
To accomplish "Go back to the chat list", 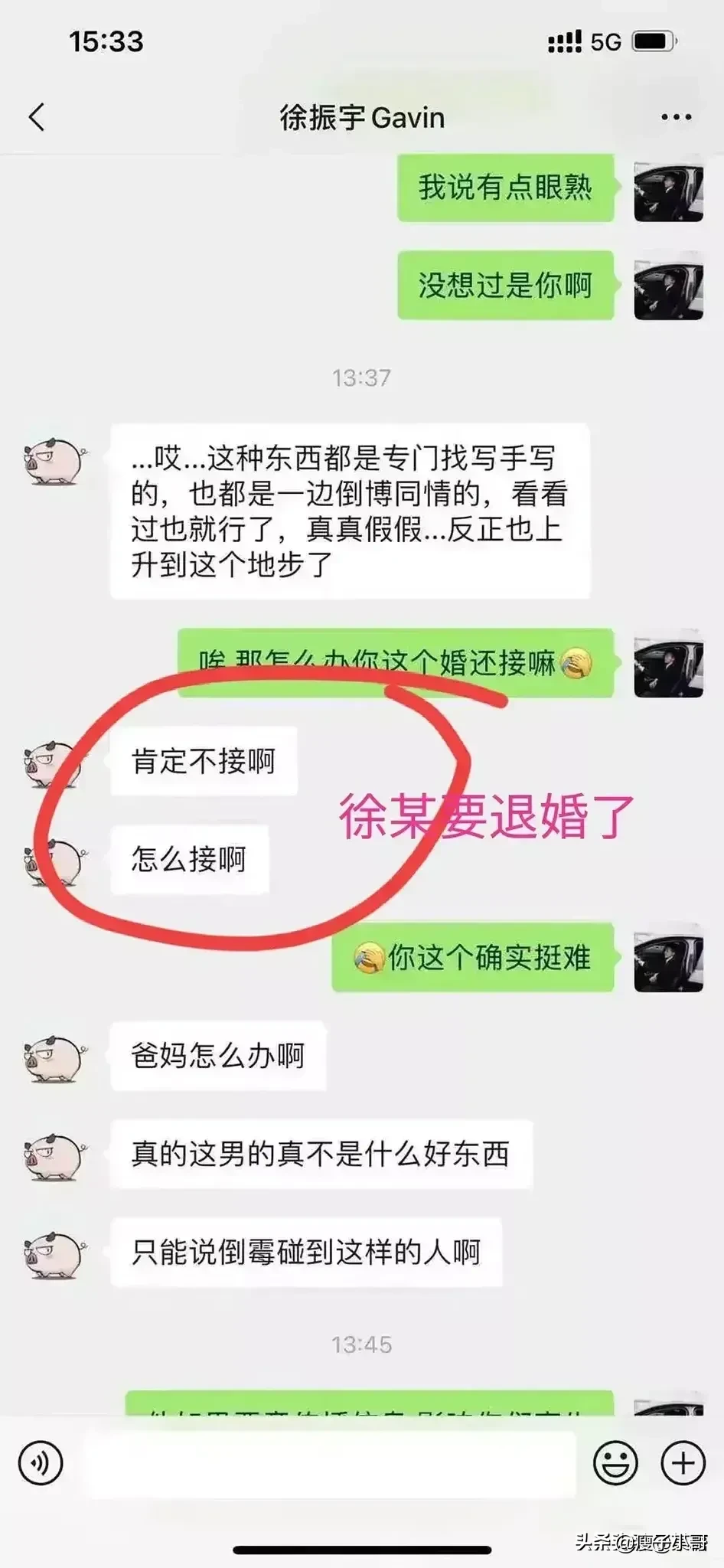I will coord(37,117).
